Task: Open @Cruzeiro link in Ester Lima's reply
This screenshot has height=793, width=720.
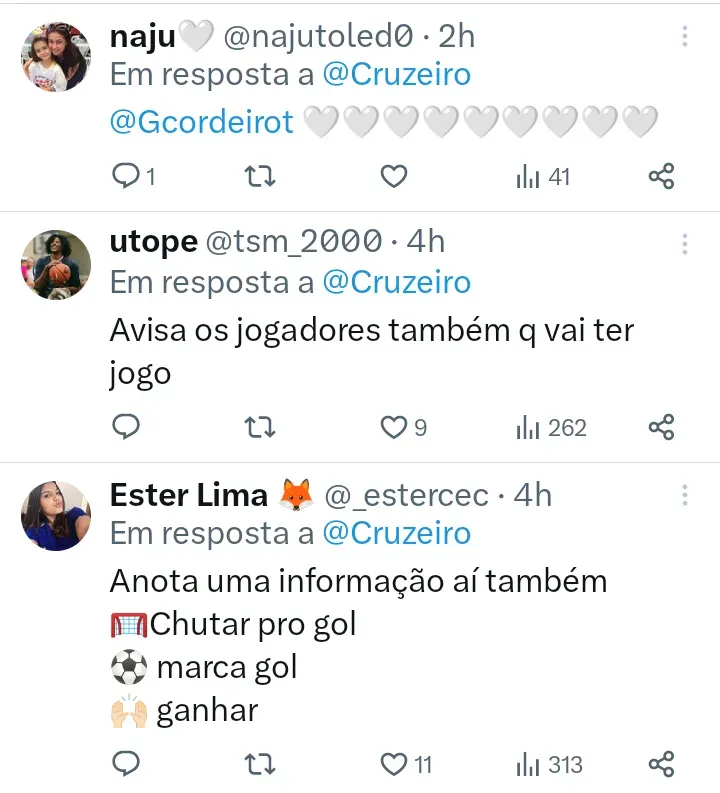Action: click(396, 533)
